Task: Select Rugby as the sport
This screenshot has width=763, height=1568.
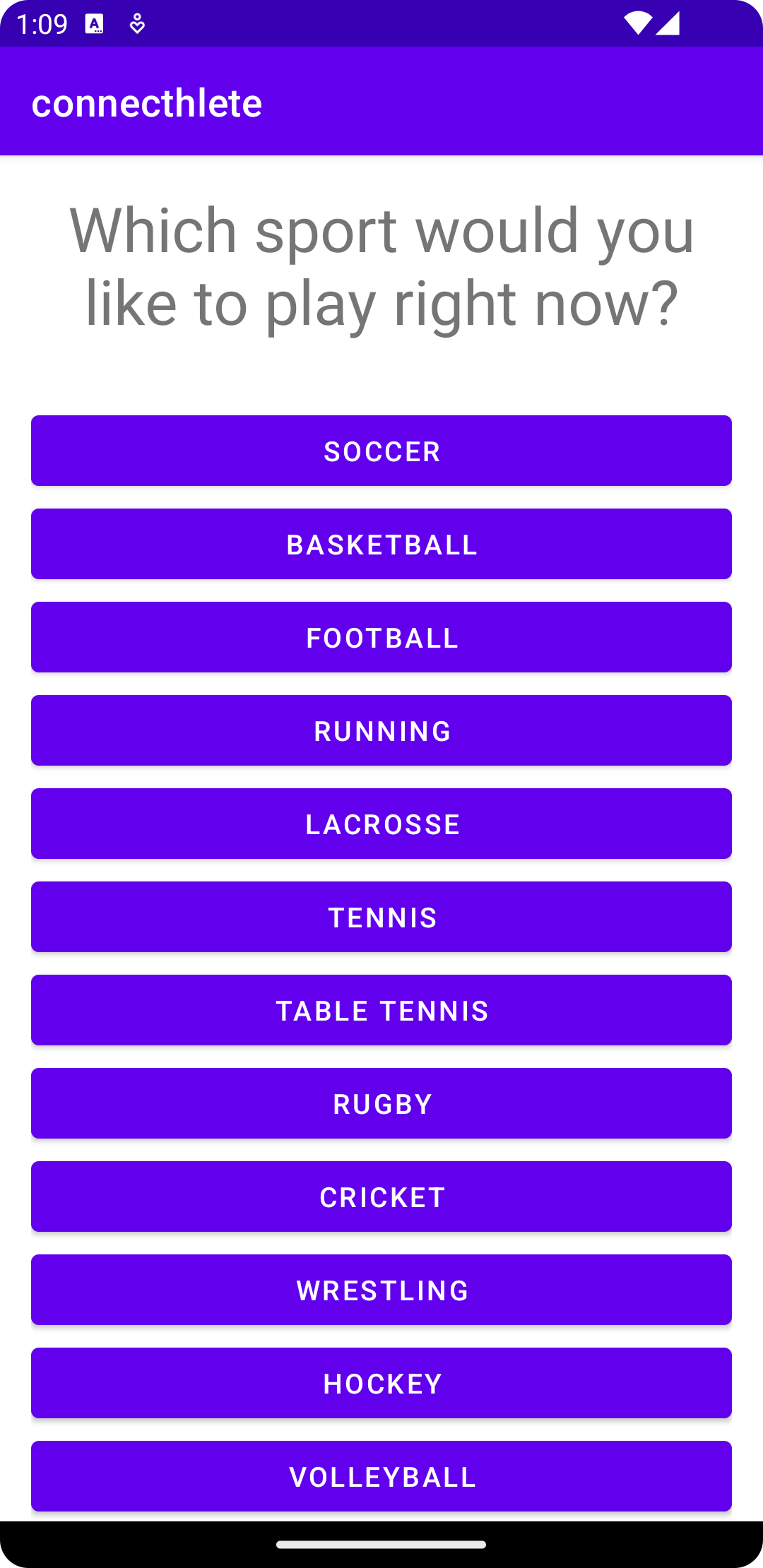Action: tap(381, 1103)
